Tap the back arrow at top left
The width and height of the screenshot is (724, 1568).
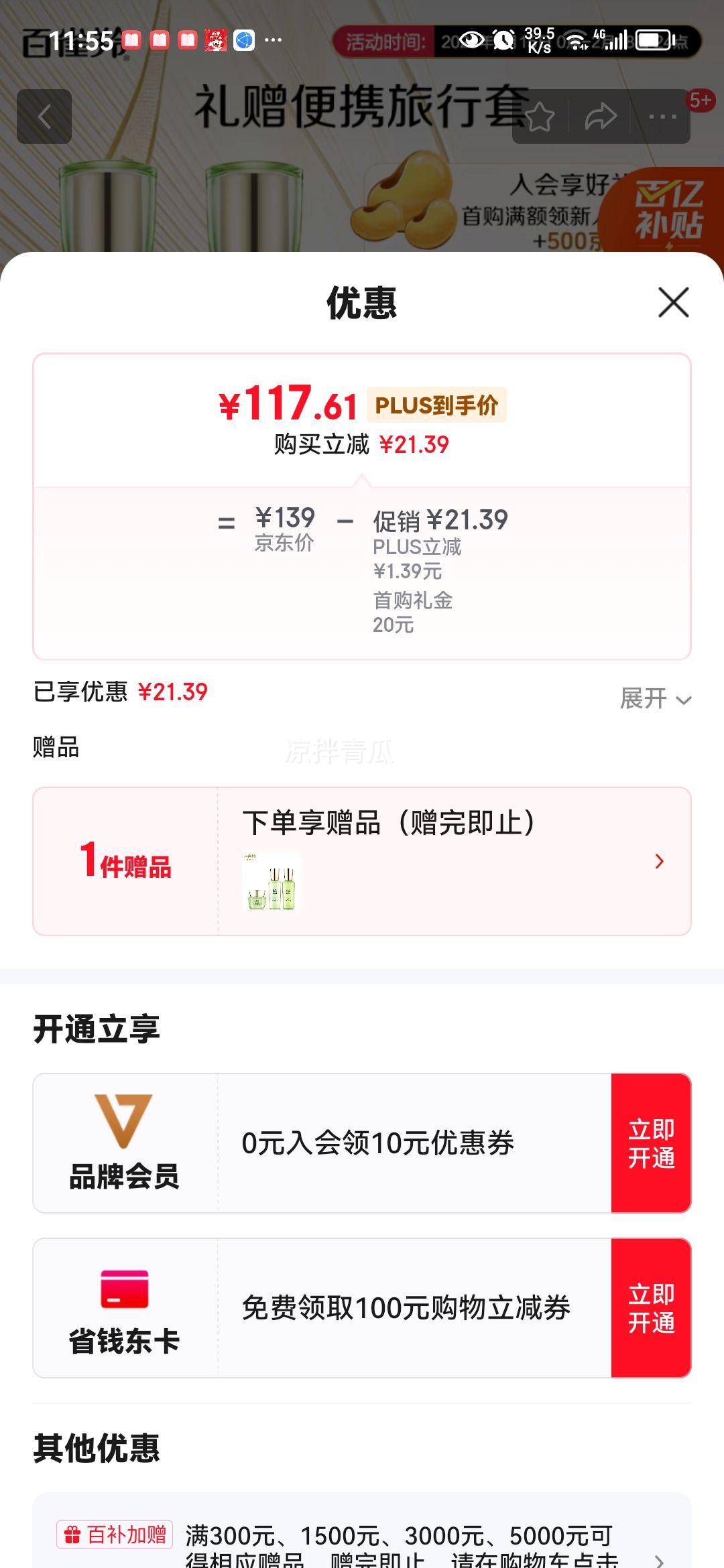pyautogui.click(x=44, y=115)
